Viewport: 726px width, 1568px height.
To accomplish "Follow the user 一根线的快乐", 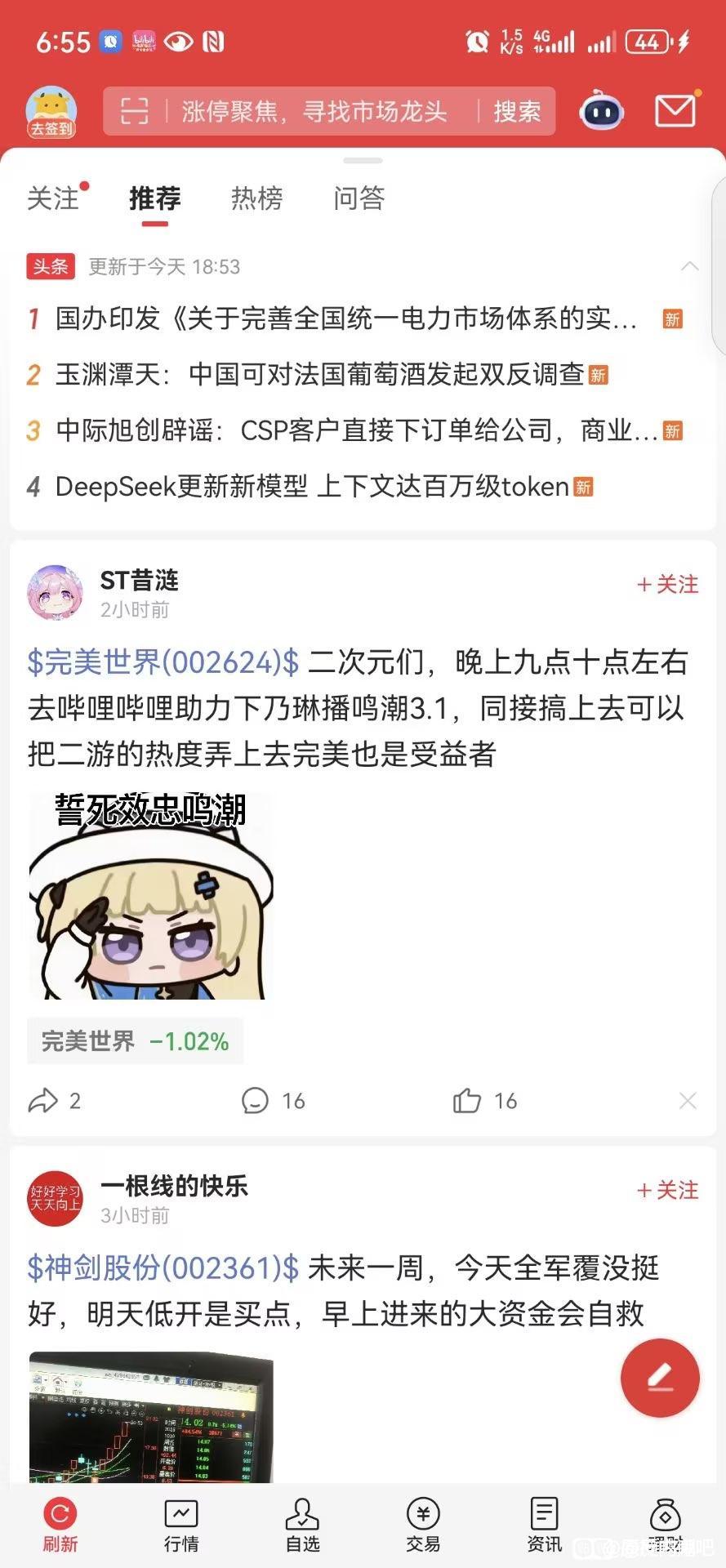I will pos(667,1190).
